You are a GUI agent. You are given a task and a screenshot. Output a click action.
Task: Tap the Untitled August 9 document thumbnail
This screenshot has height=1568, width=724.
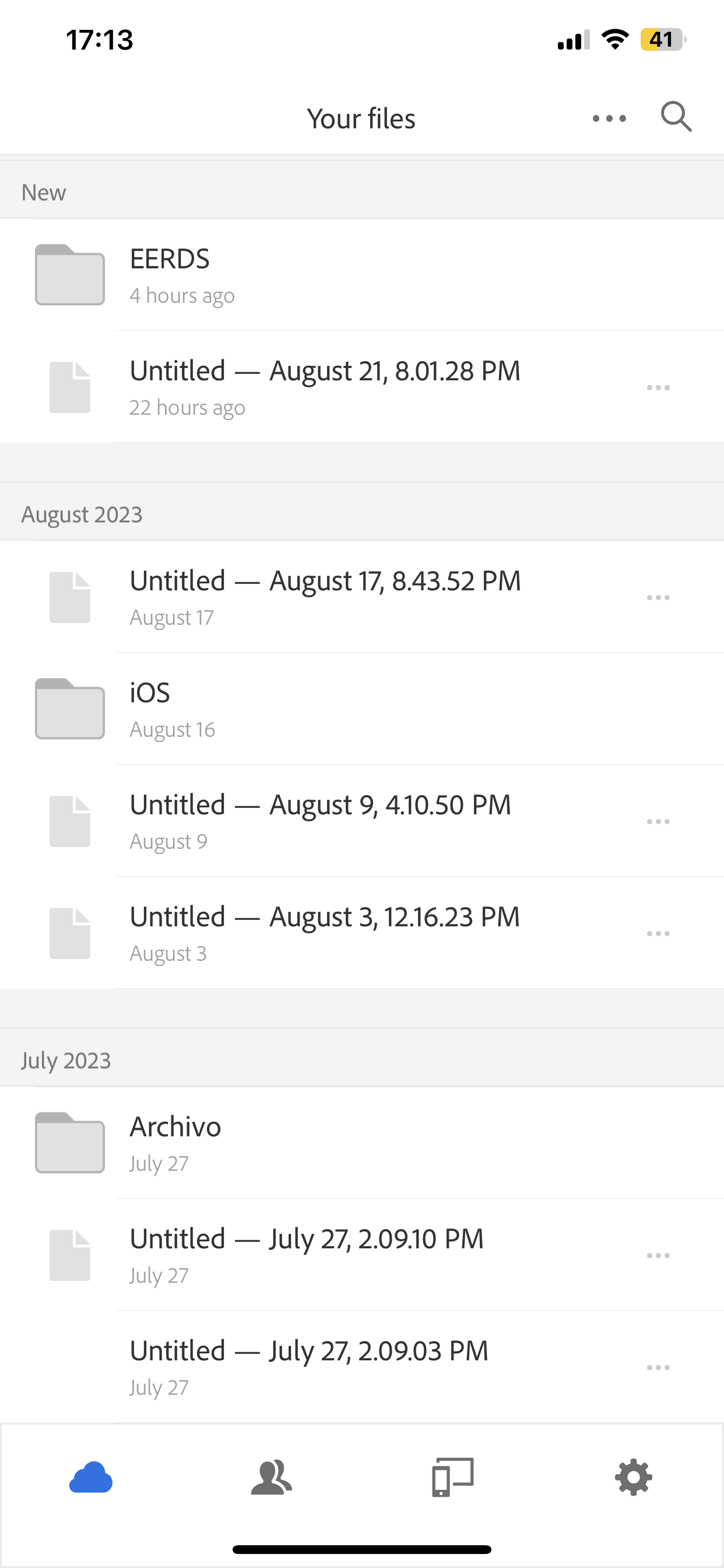pyautogui.click(x=69, y=821)
